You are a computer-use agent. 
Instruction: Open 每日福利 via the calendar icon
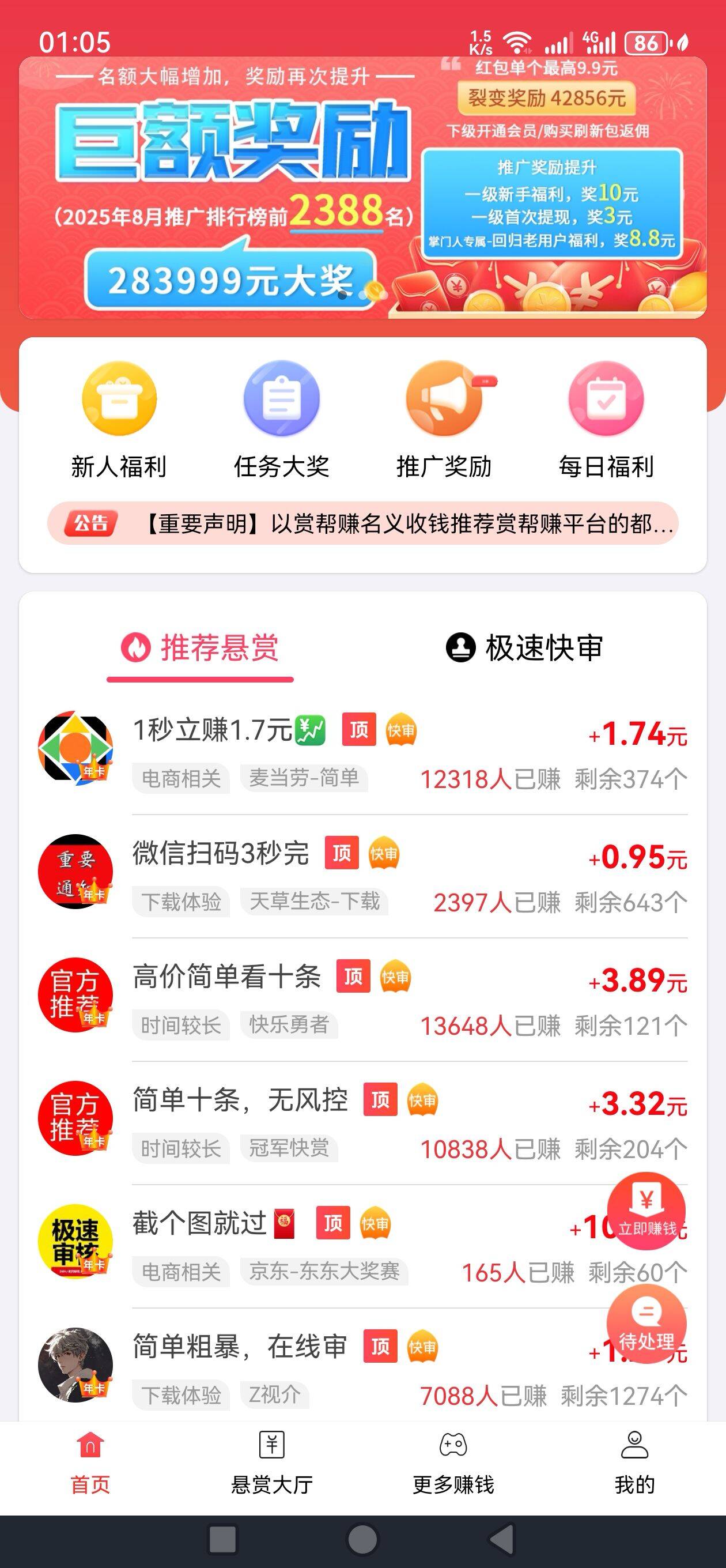tap(606, 399)
